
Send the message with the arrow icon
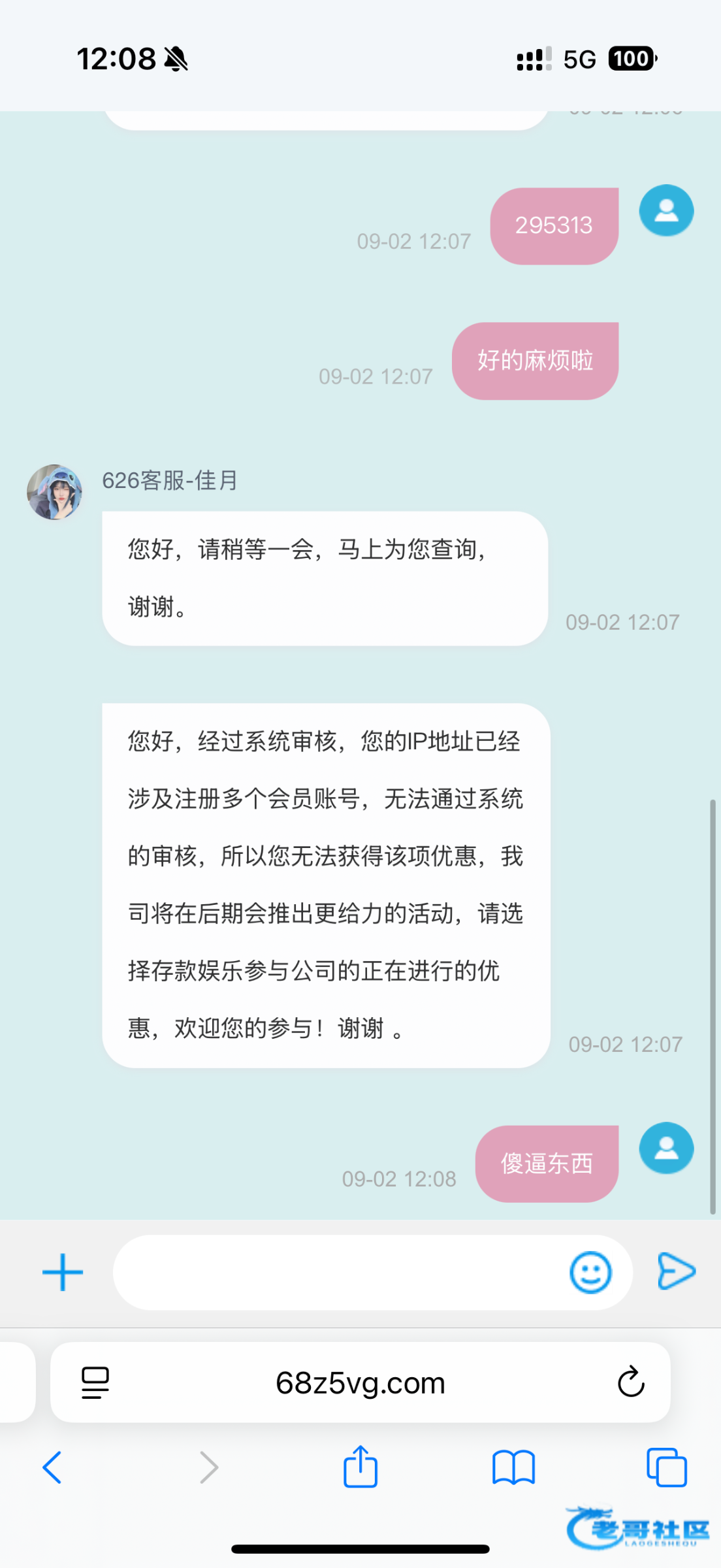(x=676, y=1271)
